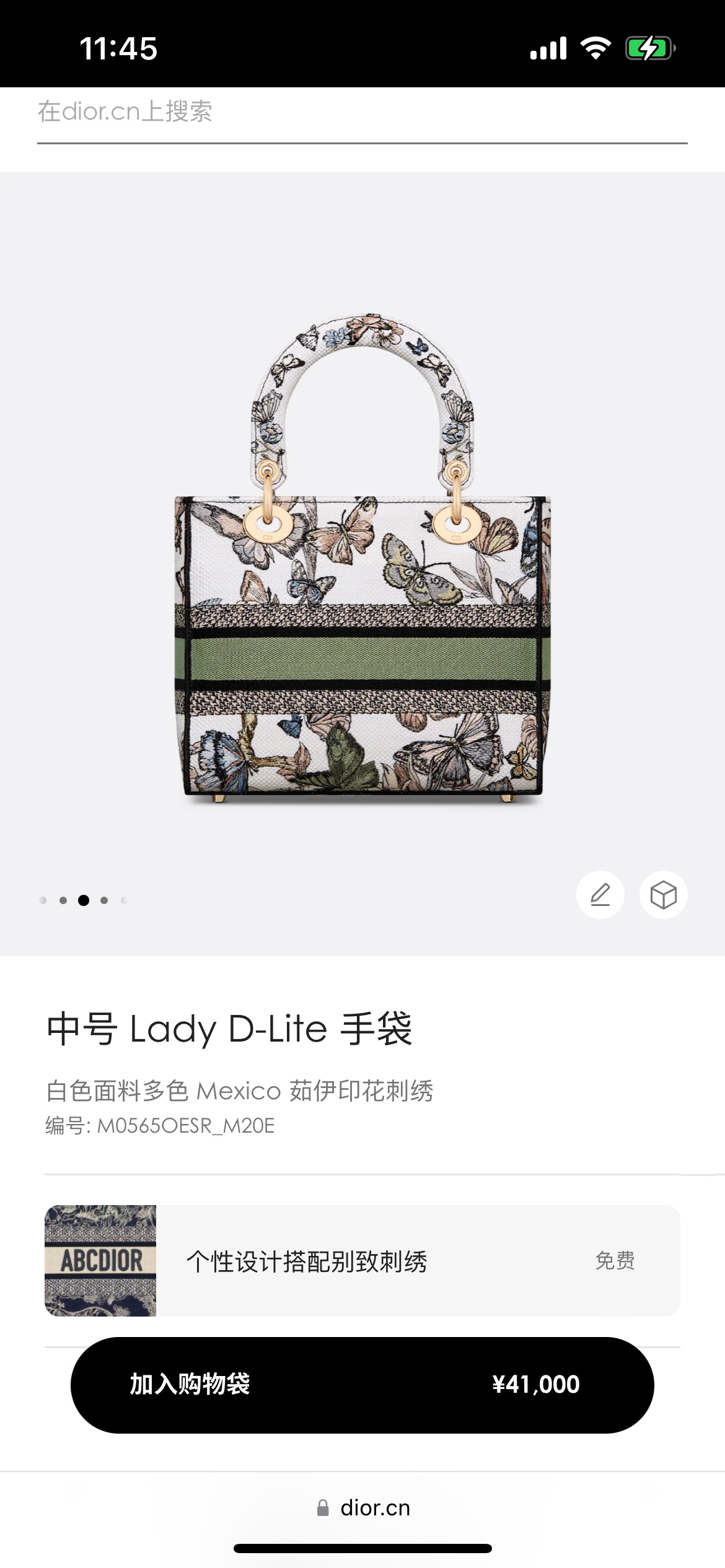Add the Lady D-Lite bag to cart
The width and height of the screenshot is (725, 1568).
click(x=362, y=1385)
